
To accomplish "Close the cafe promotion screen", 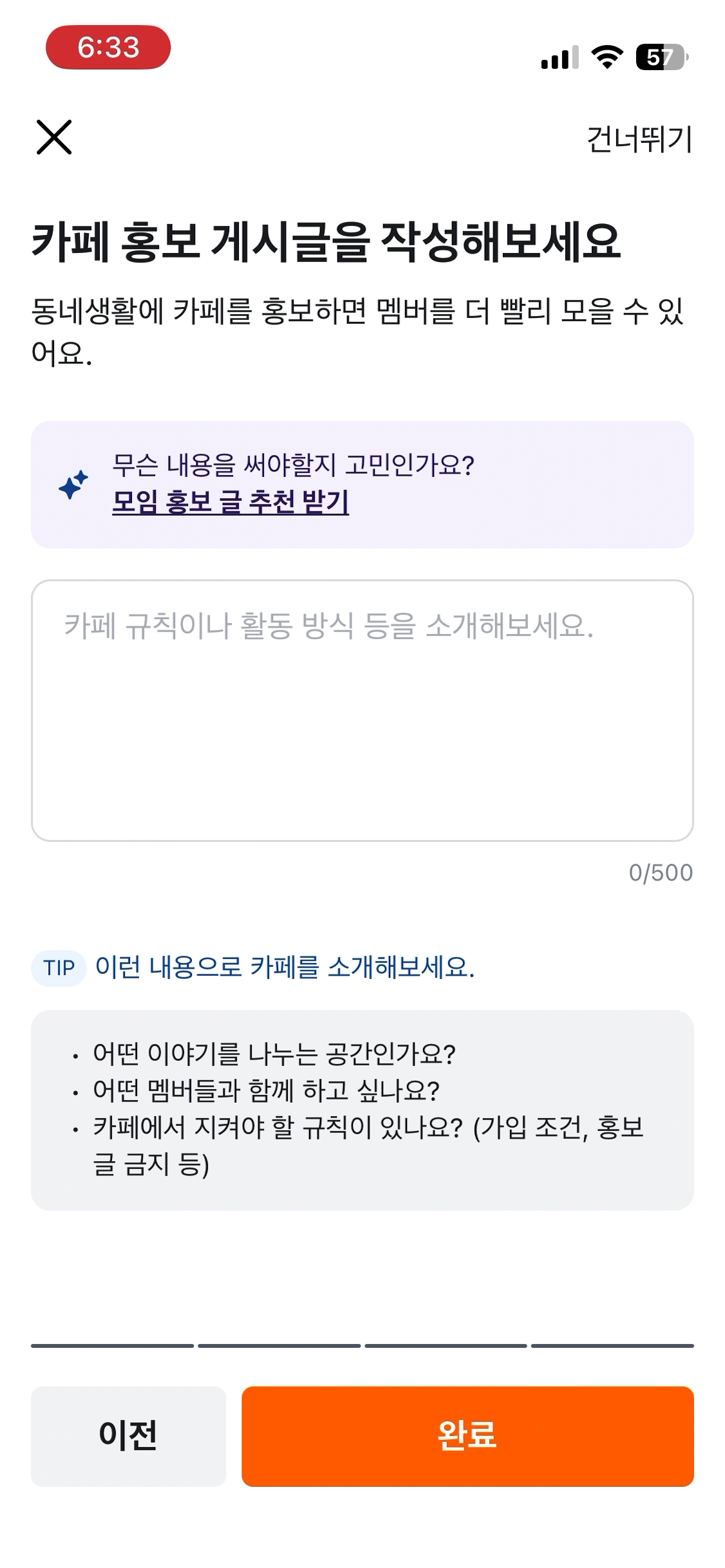I will pyautogui.click(x=54, y=137).
